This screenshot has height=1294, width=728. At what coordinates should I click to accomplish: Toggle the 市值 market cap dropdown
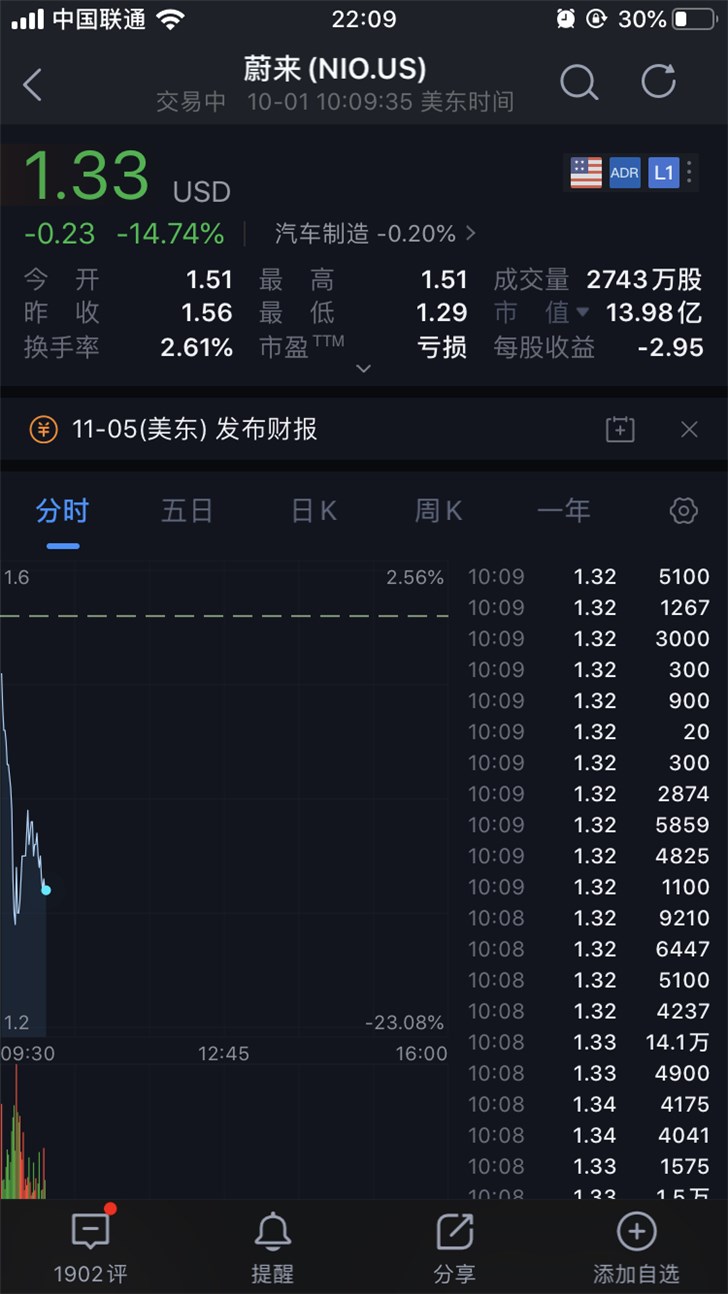pyautogui.click(x=582, y=313)
